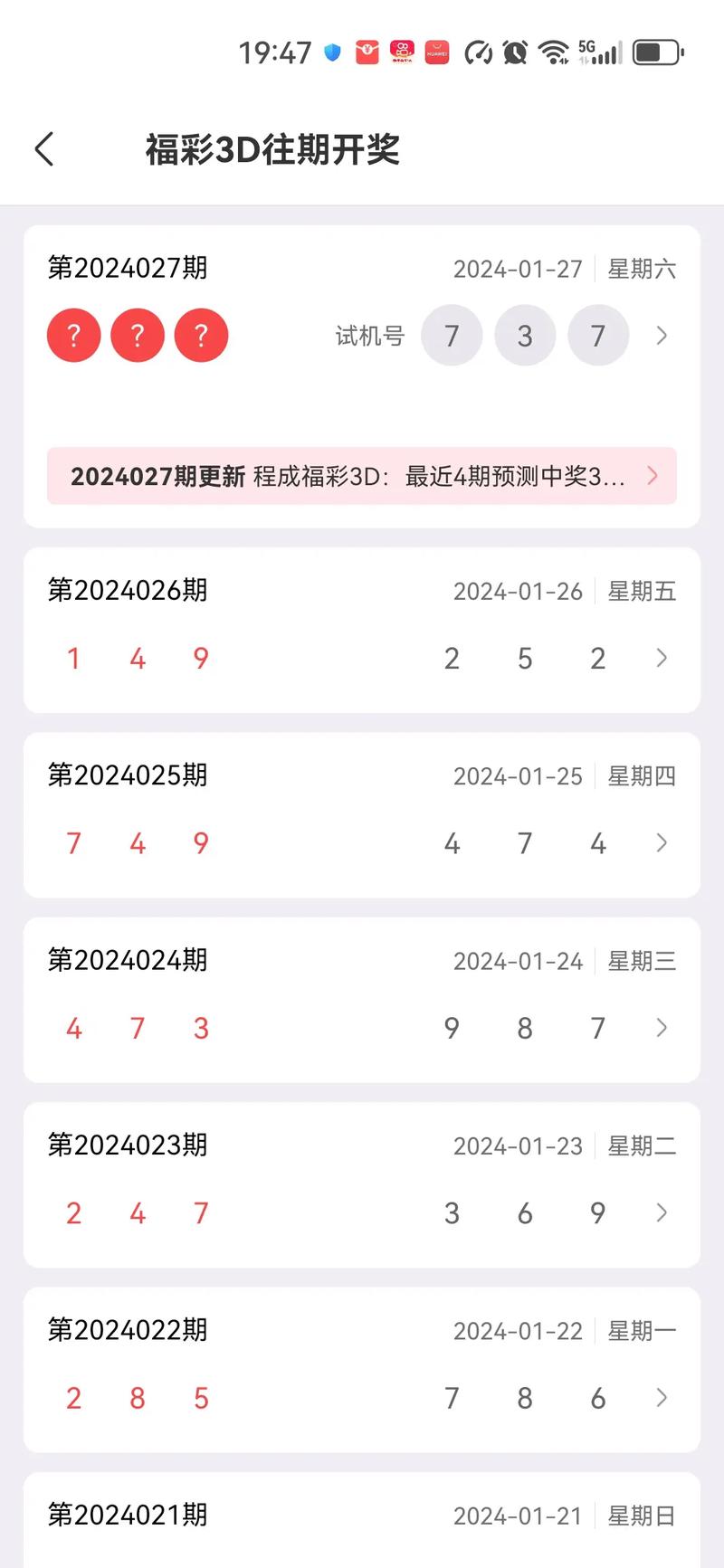
Task: Click the alarm clock icon in status bar
Action: tap(514, 52)
